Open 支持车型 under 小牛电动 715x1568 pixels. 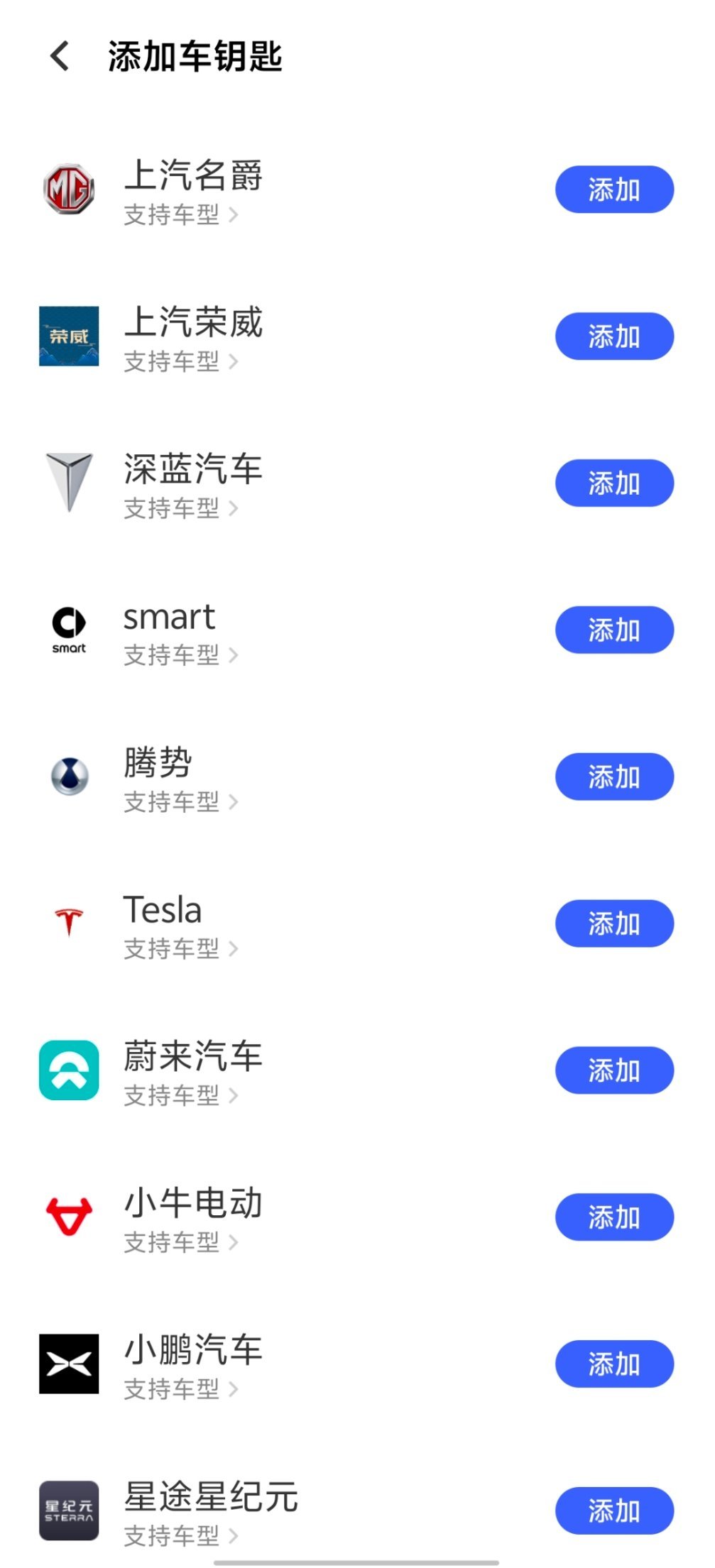(181, 1243)
